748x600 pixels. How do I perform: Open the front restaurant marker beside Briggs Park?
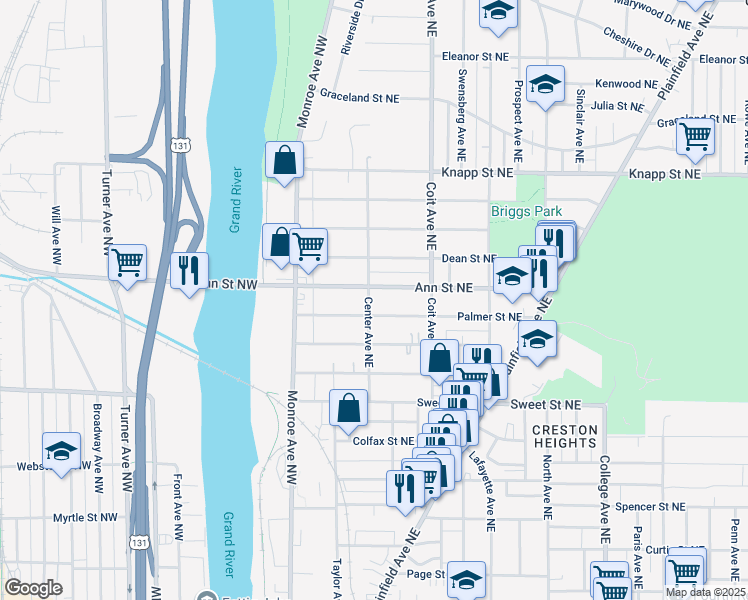554,243
